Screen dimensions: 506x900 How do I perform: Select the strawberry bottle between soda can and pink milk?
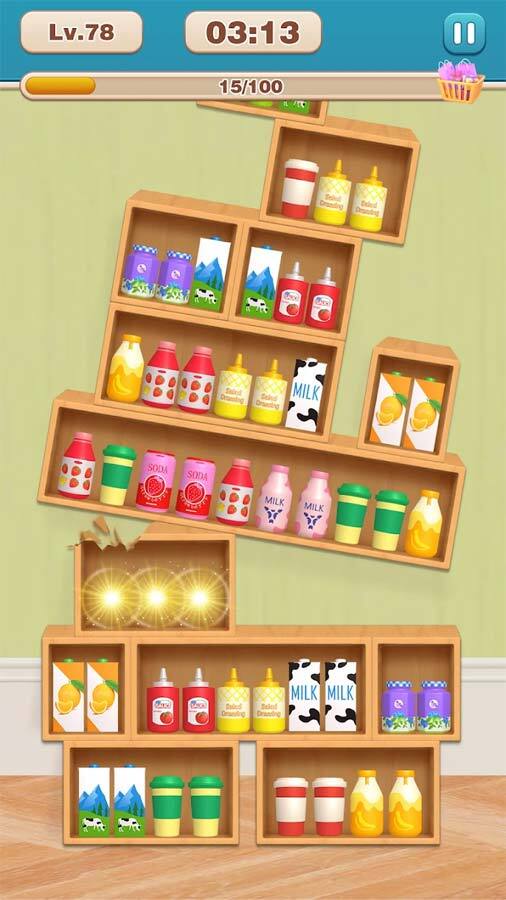pyautogui.click(x=234, y=492)
